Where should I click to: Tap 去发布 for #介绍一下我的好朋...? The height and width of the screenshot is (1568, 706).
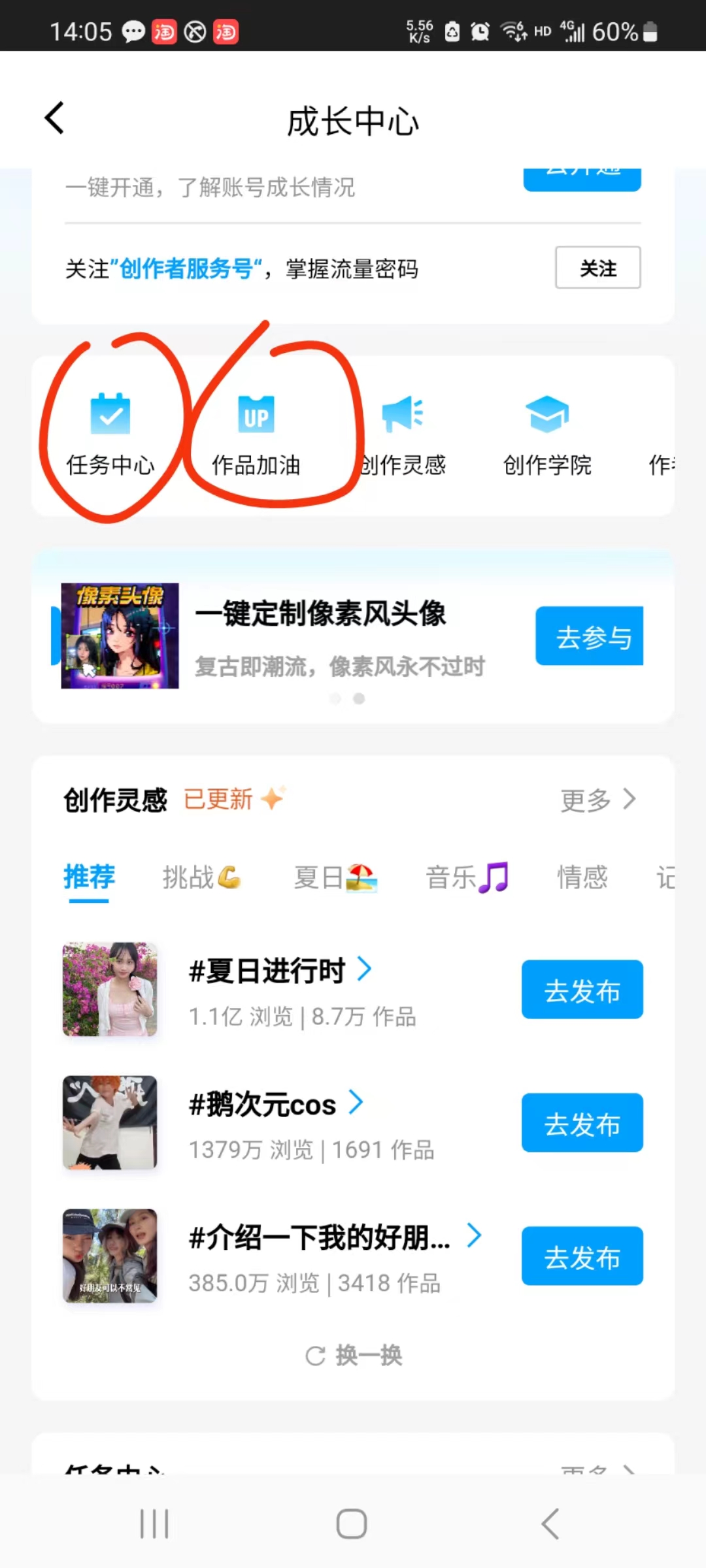pyautogui.click(x=582, y=1256)
